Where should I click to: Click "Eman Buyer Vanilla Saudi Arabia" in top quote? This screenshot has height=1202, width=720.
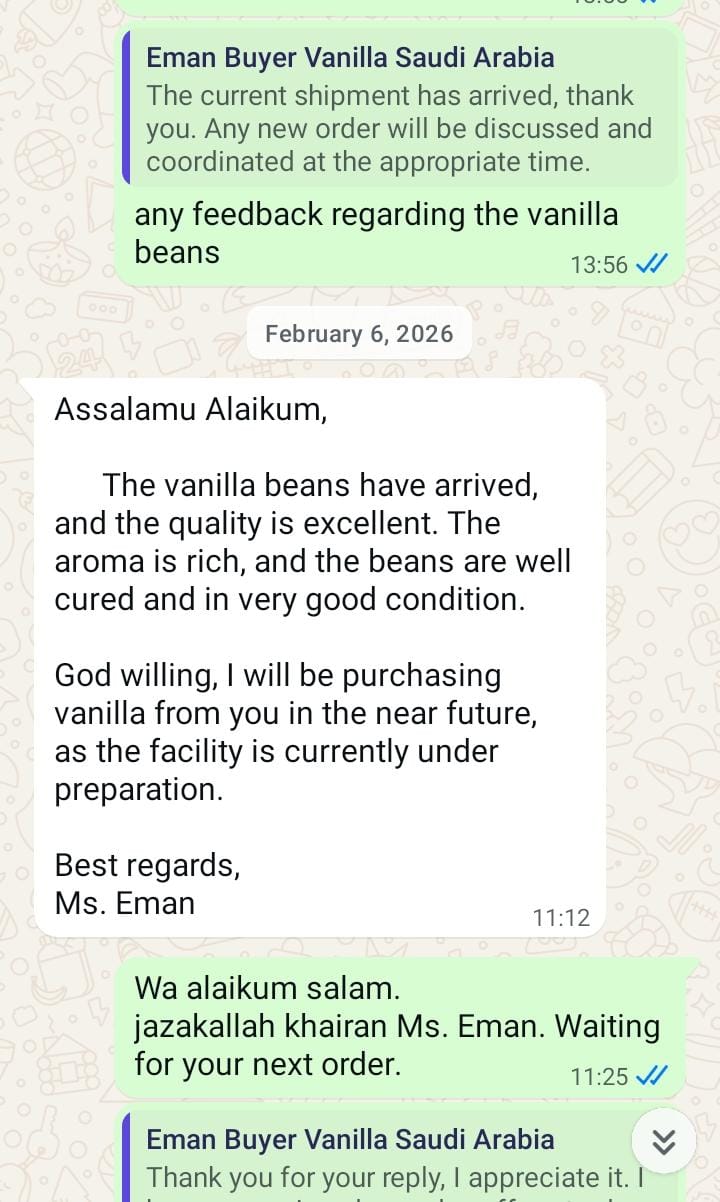pyautogui.click(x=352, y=57)
